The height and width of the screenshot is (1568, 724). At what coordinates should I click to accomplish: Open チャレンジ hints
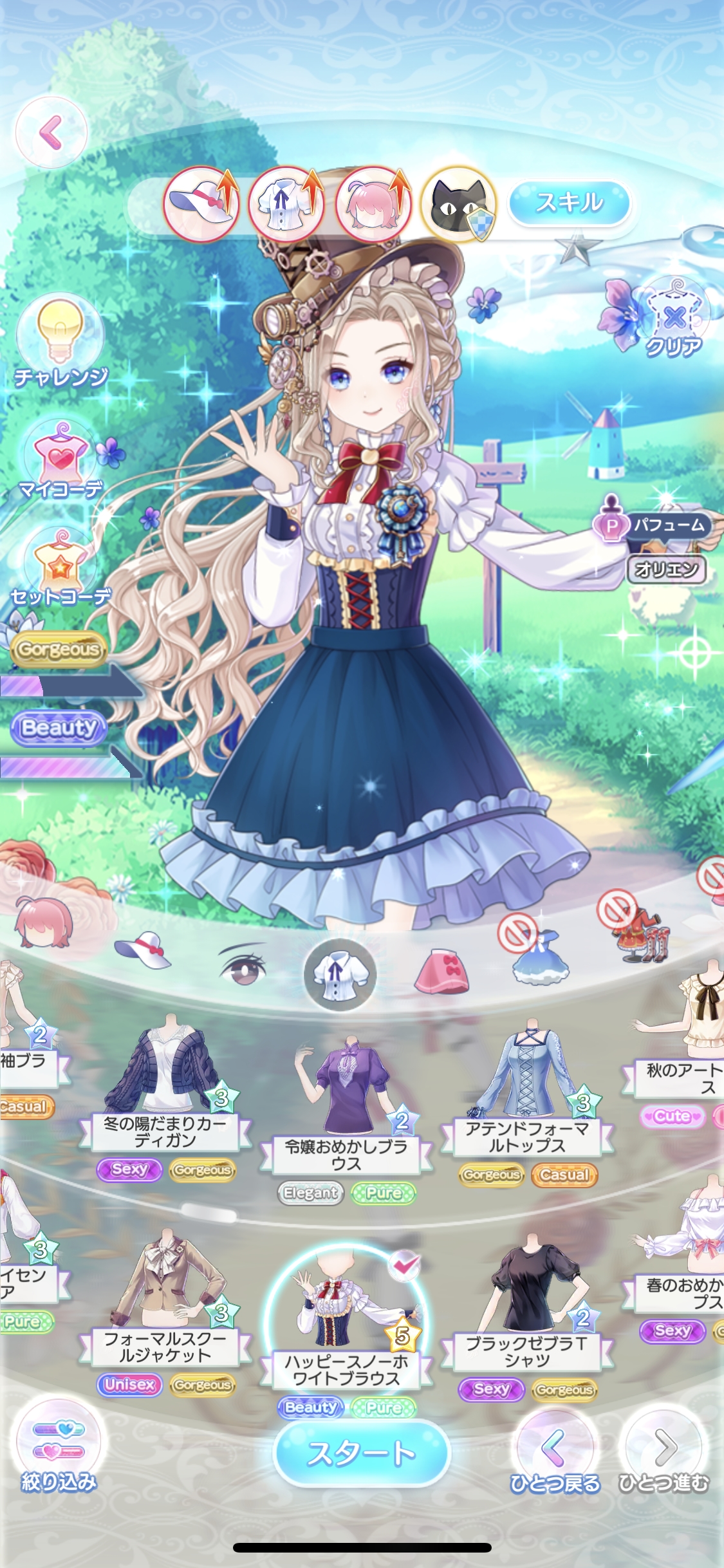click(60, 341)
